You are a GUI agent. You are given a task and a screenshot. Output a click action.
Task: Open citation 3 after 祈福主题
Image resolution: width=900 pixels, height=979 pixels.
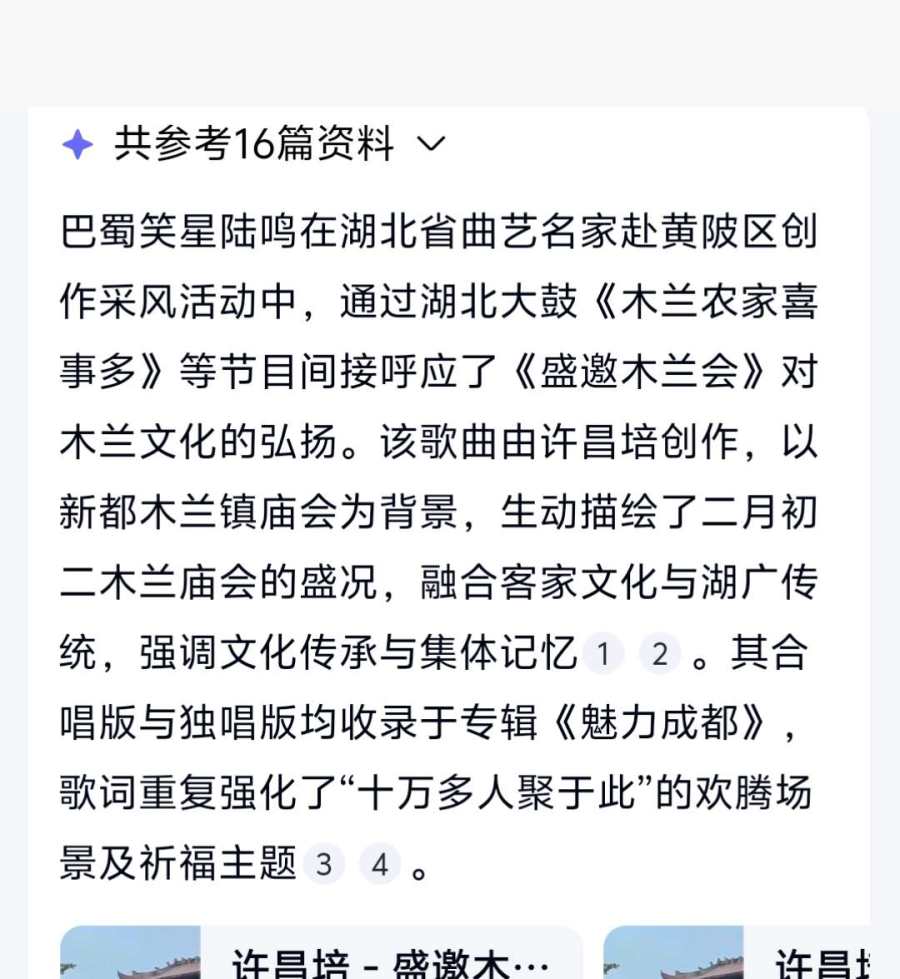[323, 864]
